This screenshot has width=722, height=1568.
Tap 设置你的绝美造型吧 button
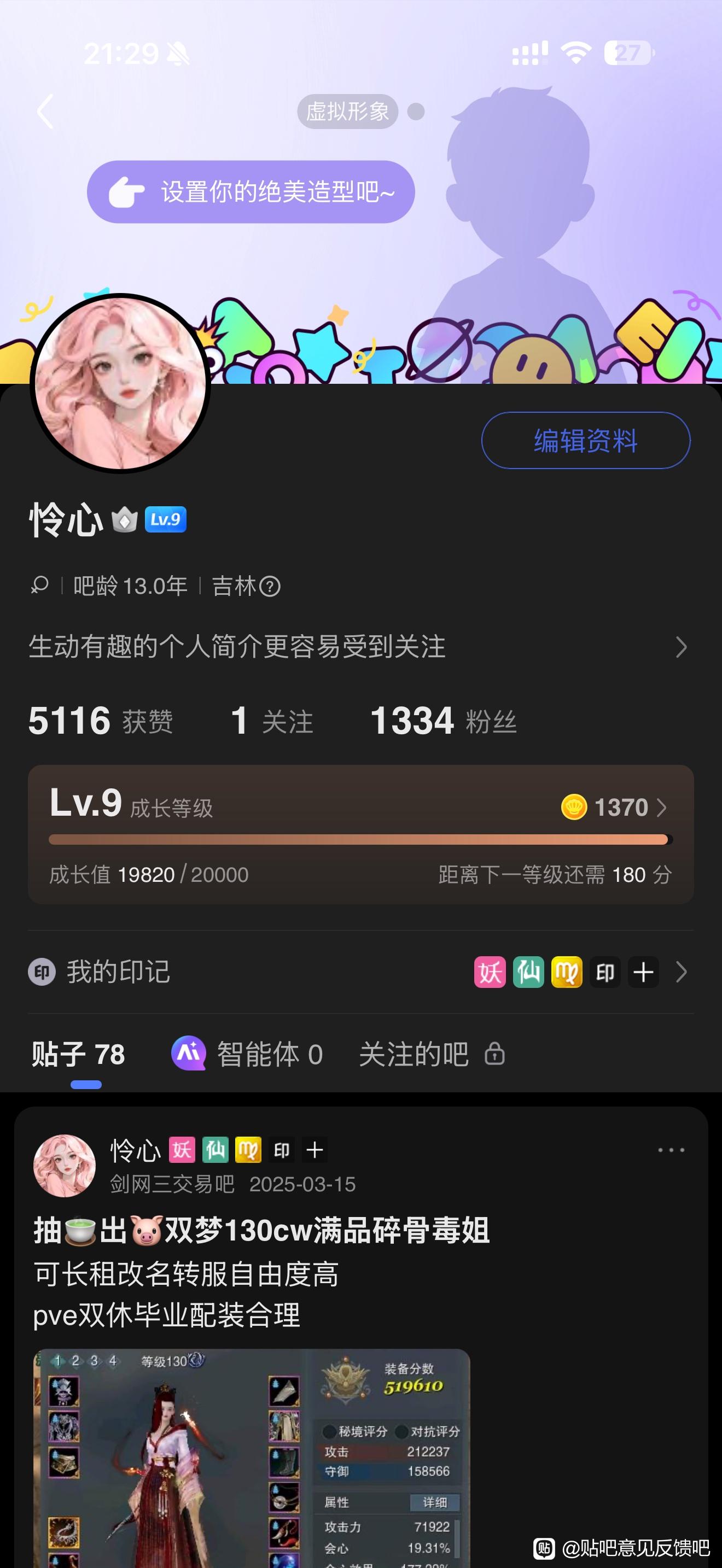[251, 192]
